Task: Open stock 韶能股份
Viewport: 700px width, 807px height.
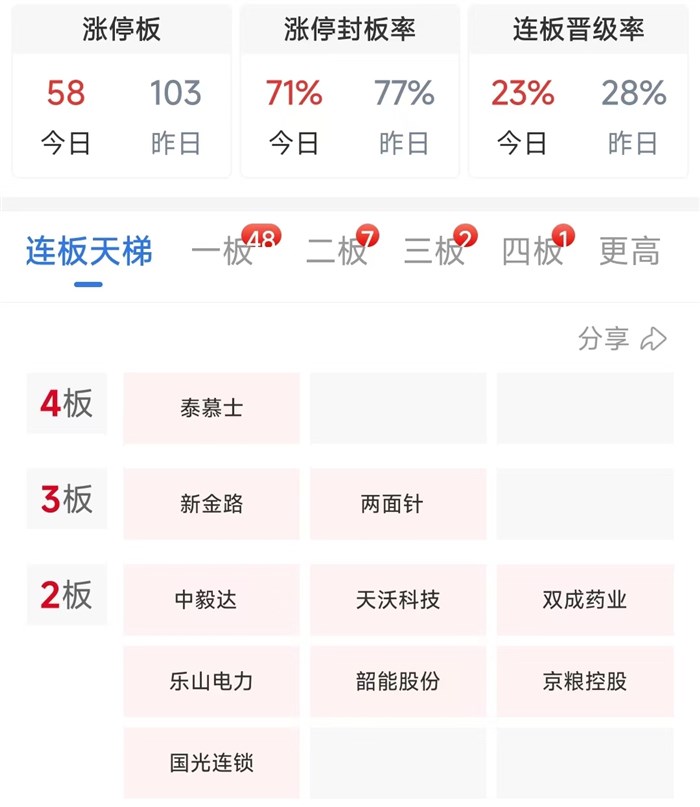Action: click(x=398, y=682)
